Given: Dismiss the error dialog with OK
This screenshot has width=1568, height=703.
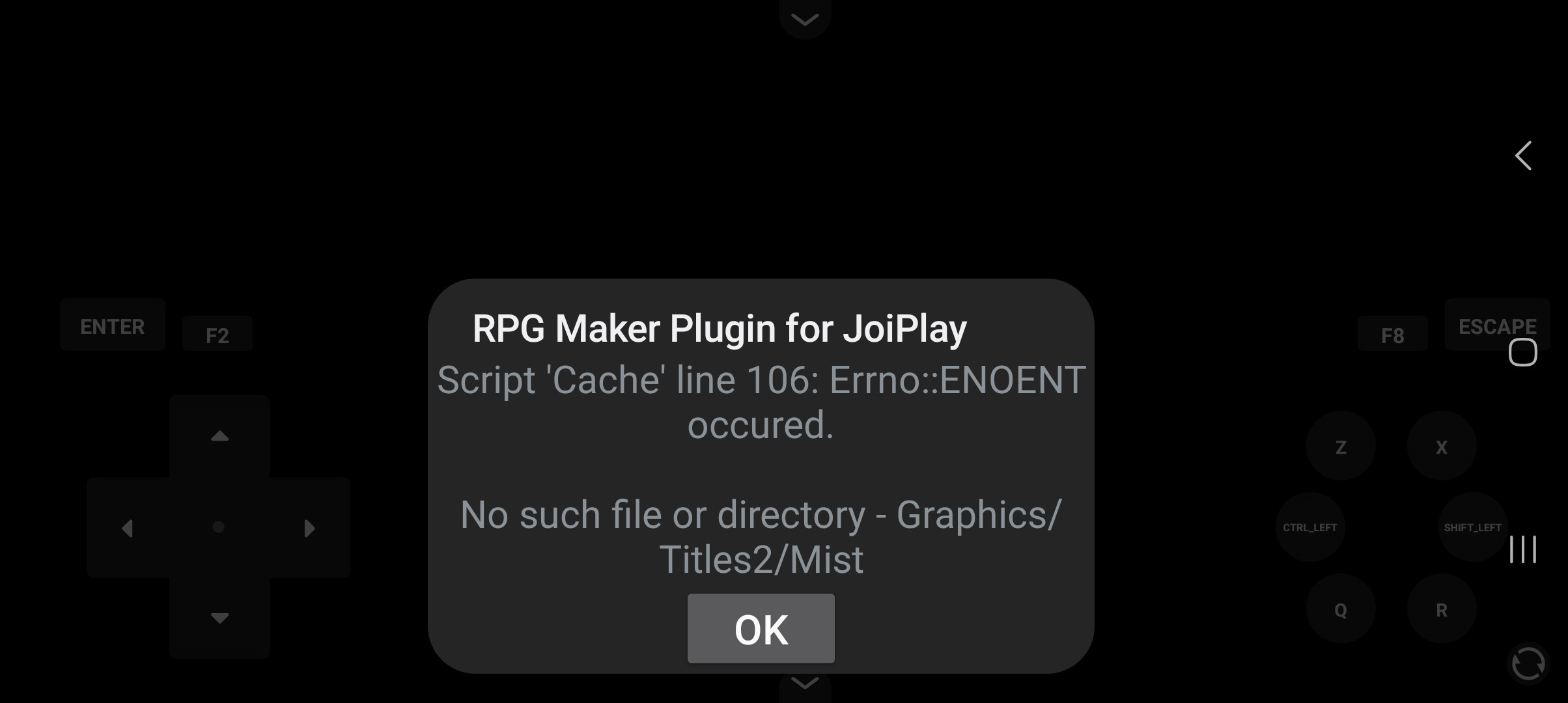Looking at the screenshot, I should pos(761,629).
